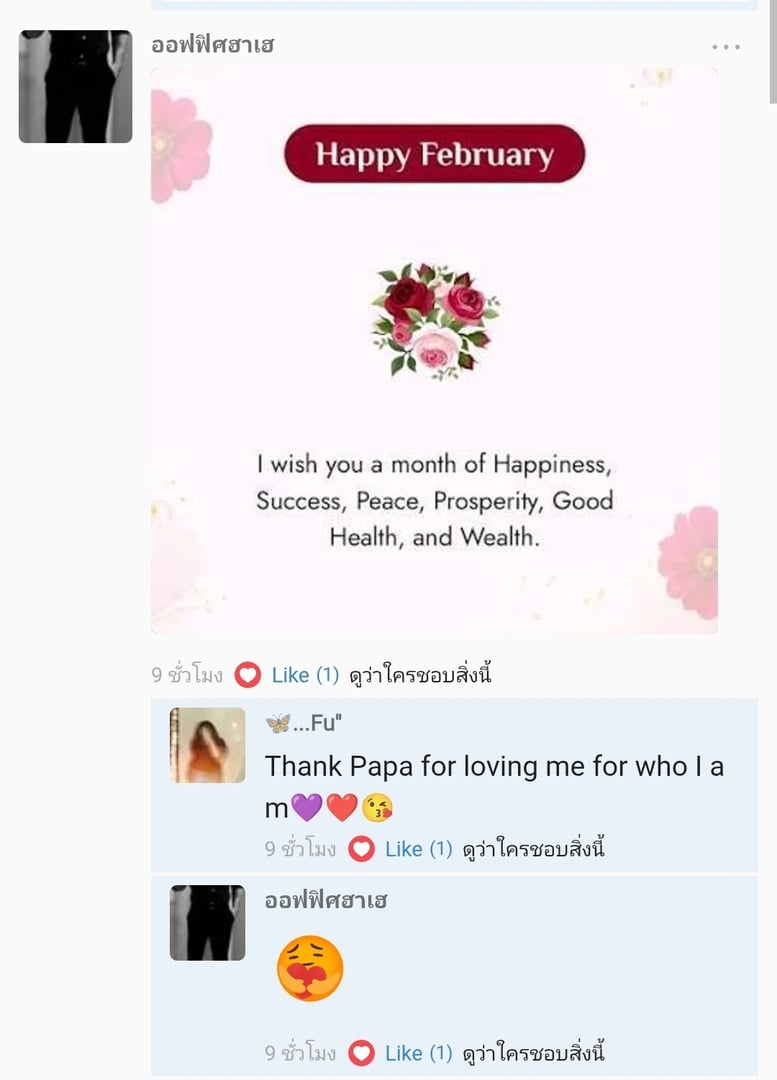Open ออฟฟิศฮาเฮ avatar in emoji reply
This screenshot has width=777, height=1080.
pyautogui.click(x=207, y=922)
